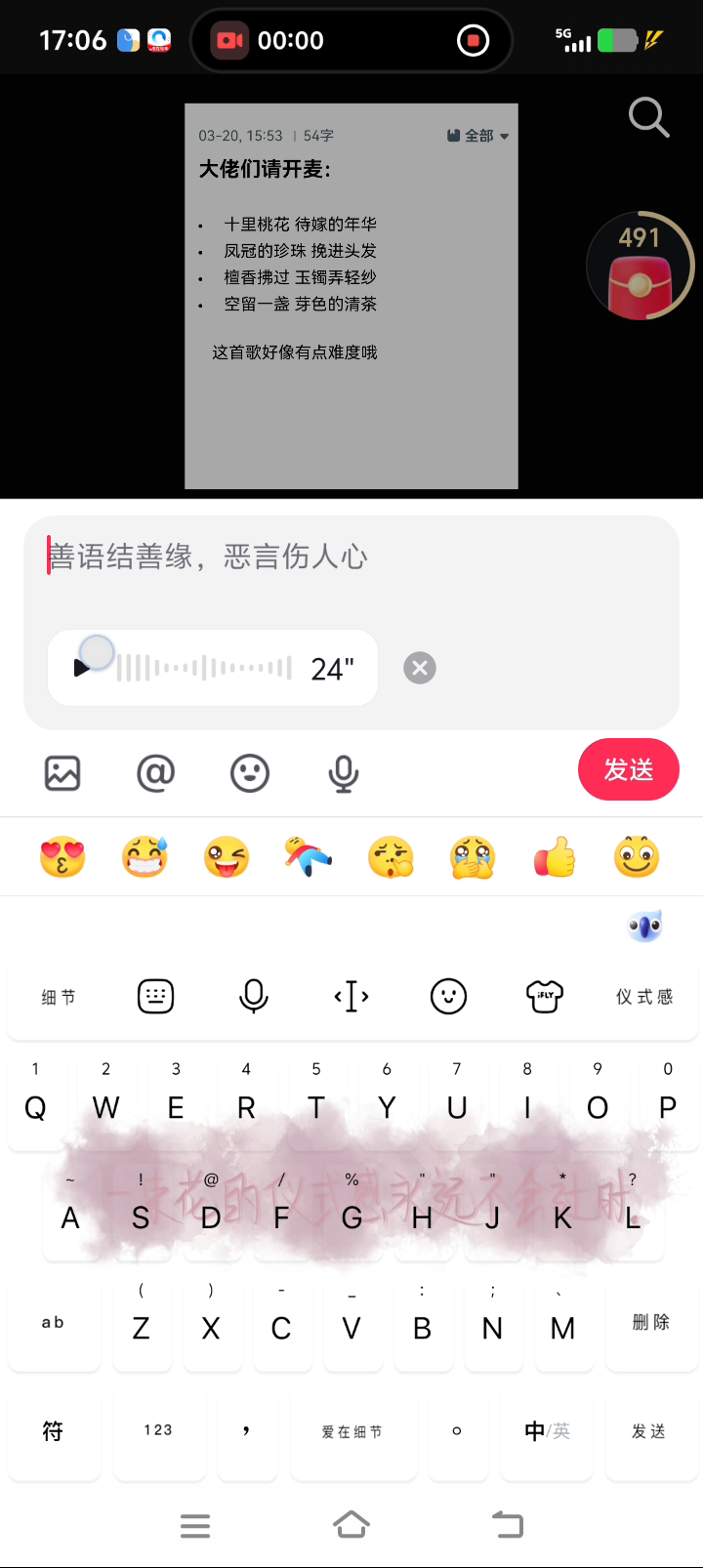Attach a picture to the comment
Screen dimensions: 703x1568
[62, 773]
